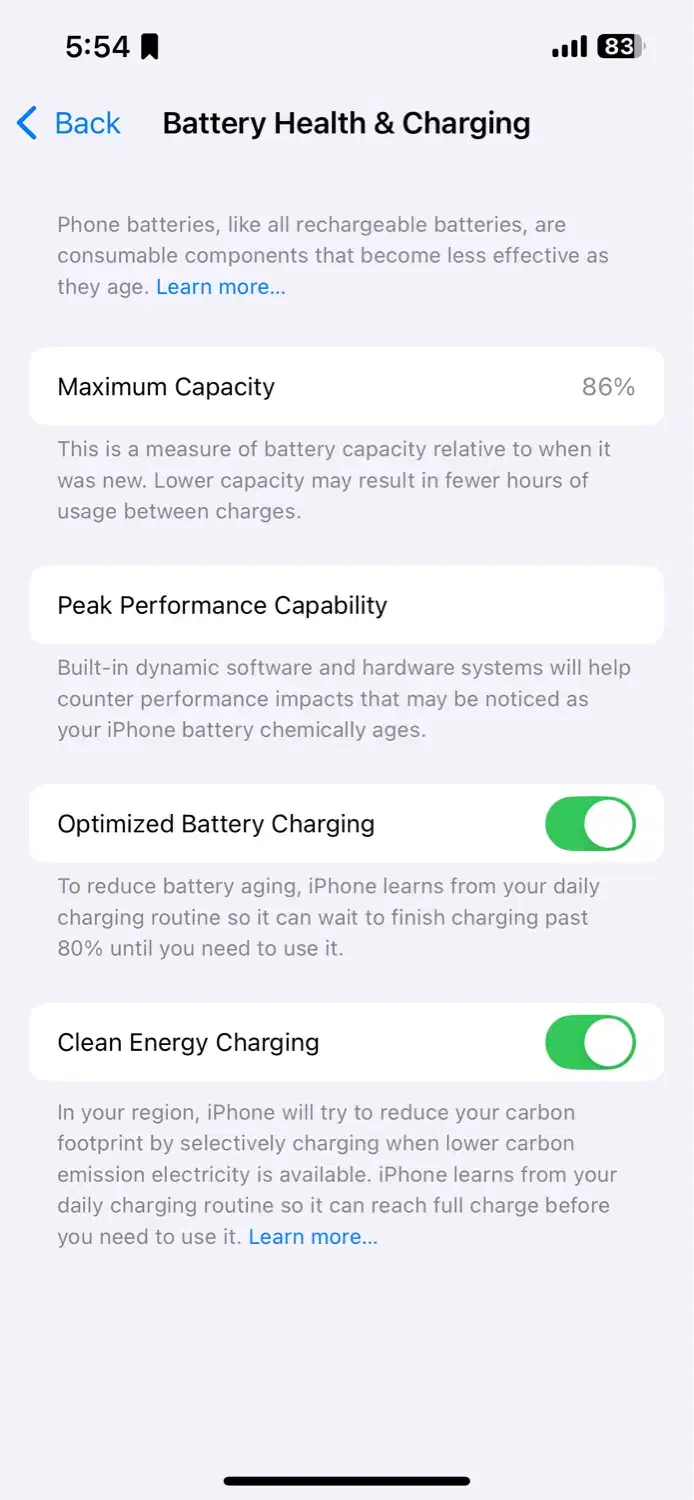Turn off Optimized Battery Charging
This screenshot has width=694, height=1500.
[x=589, y=824]
